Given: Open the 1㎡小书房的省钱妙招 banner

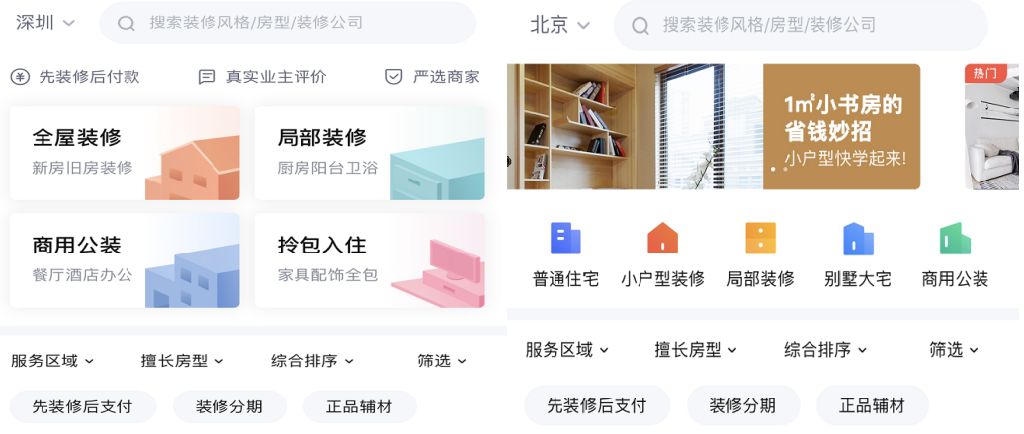Looking at the screenshot, I should [x=713, y=127].
